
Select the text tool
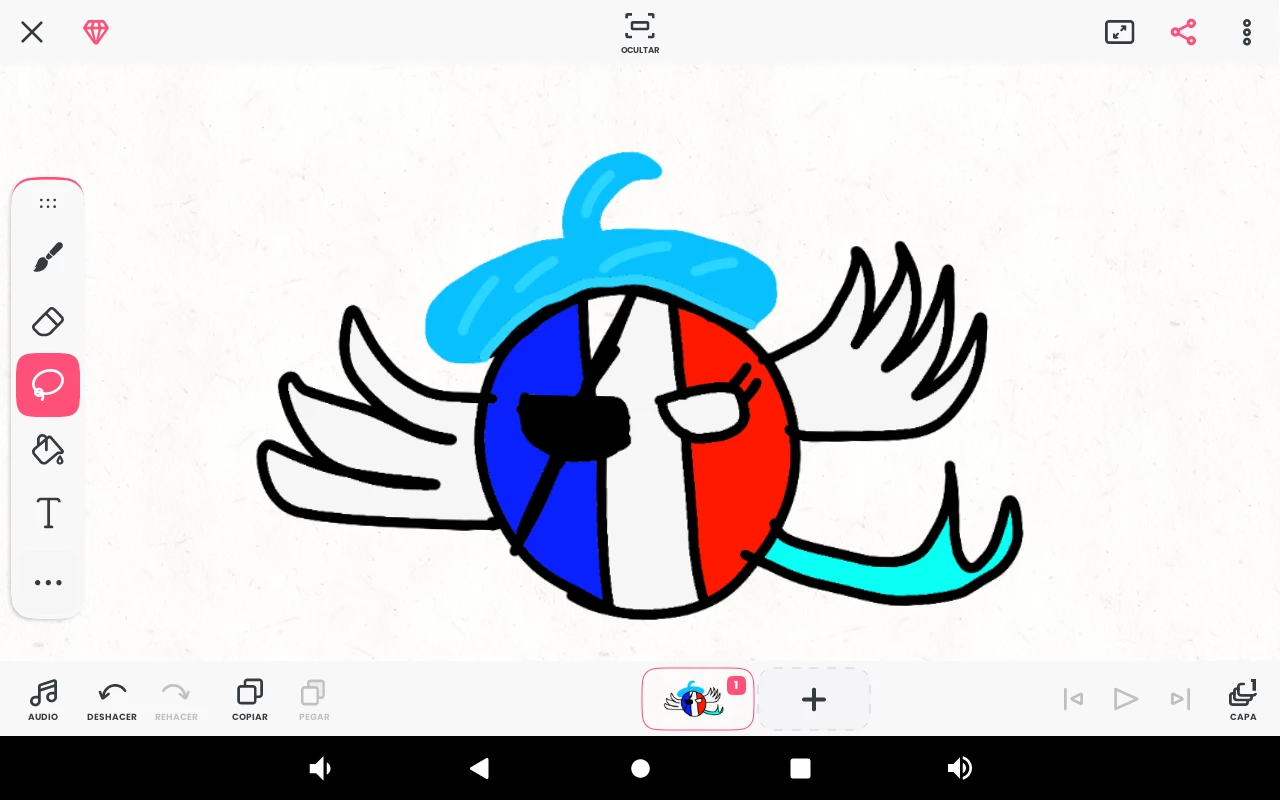[48, 513]
